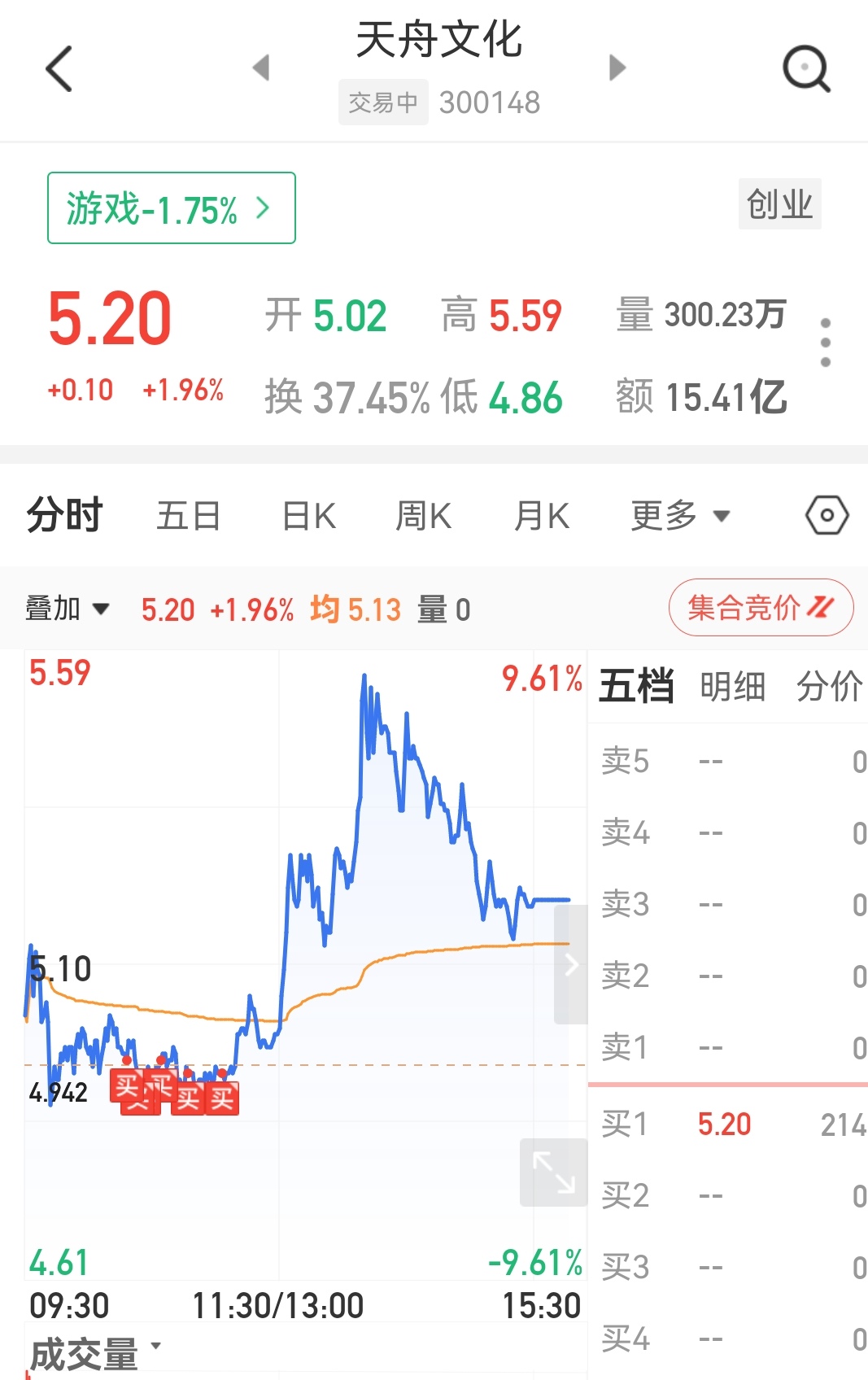868x1380 pixels.
Task: Select the 五日 chart tab
Action: [188, 516]
